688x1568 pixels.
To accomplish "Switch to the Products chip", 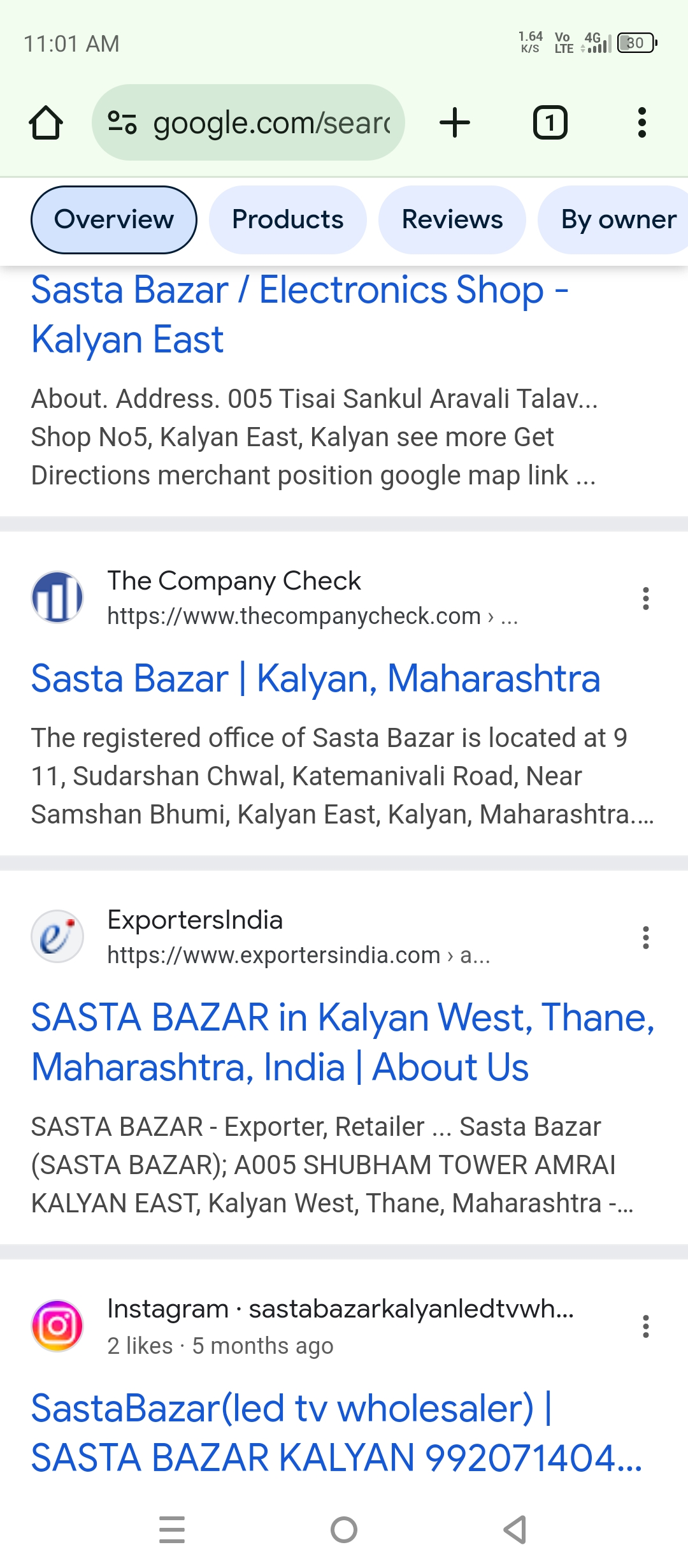I will coord(287,220).
